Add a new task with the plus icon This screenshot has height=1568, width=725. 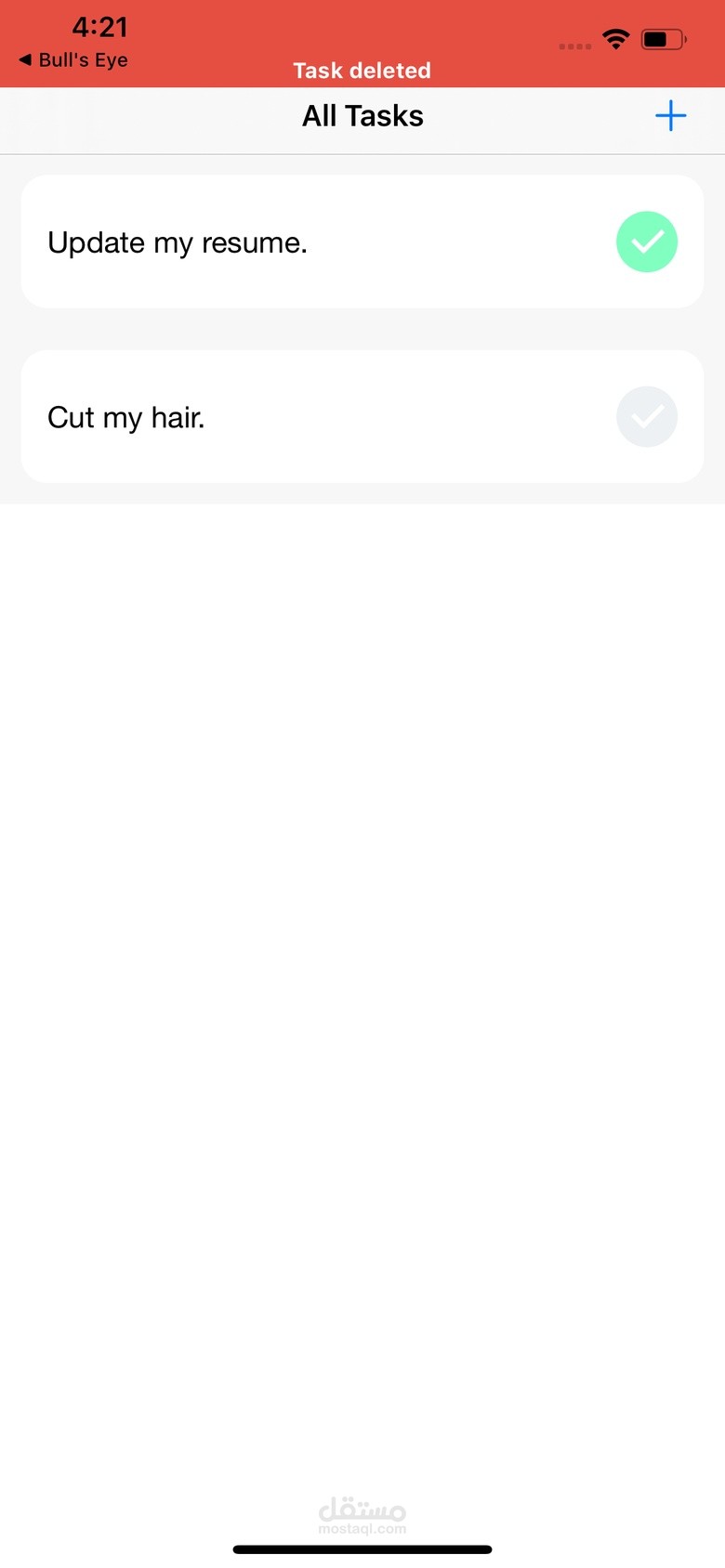click(x=670, y=116)
